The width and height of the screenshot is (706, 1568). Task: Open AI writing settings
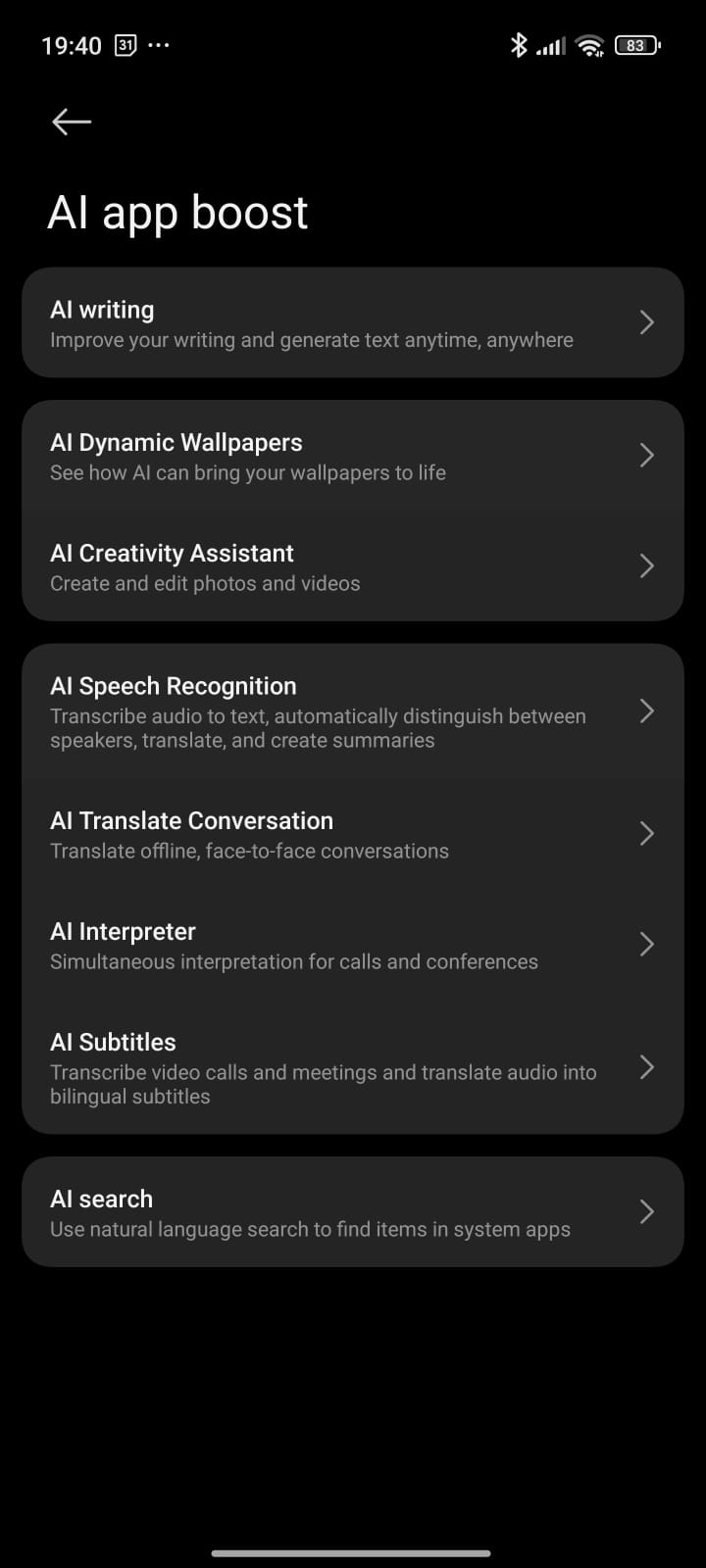352,323
